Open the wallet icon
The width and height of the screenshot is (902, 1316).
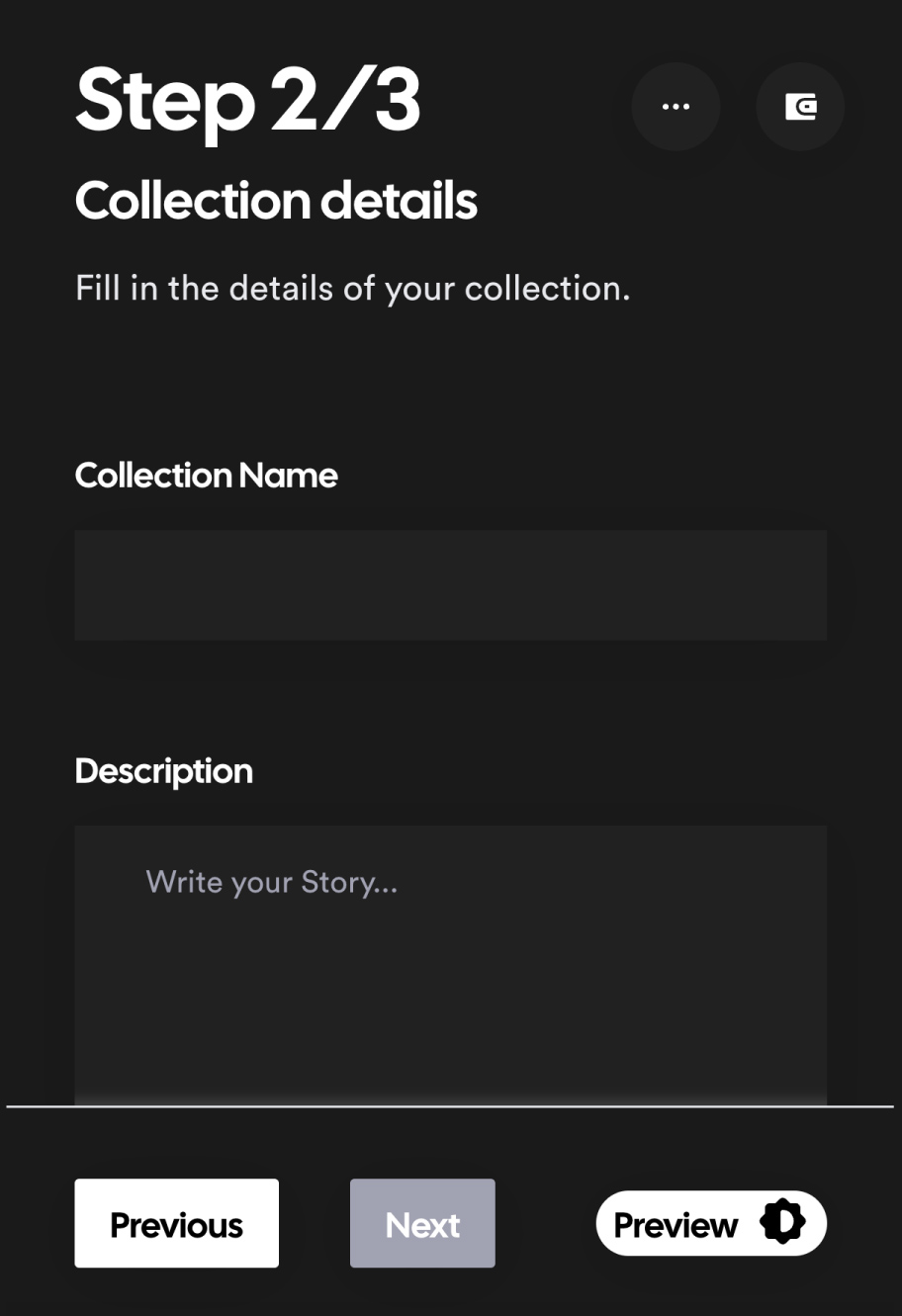tap(800, 107)
